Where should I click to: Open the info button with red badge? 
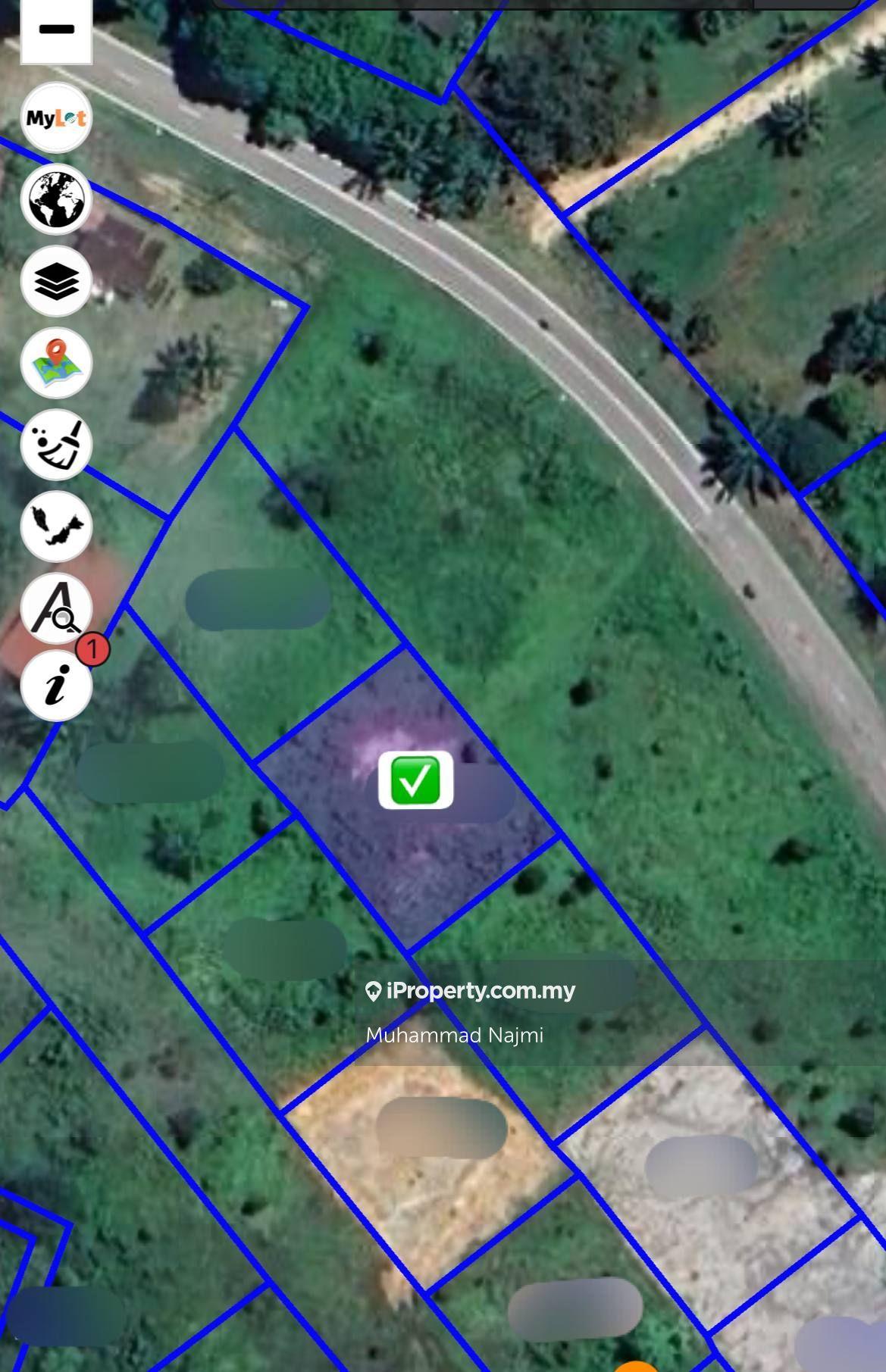coord(56,686)
